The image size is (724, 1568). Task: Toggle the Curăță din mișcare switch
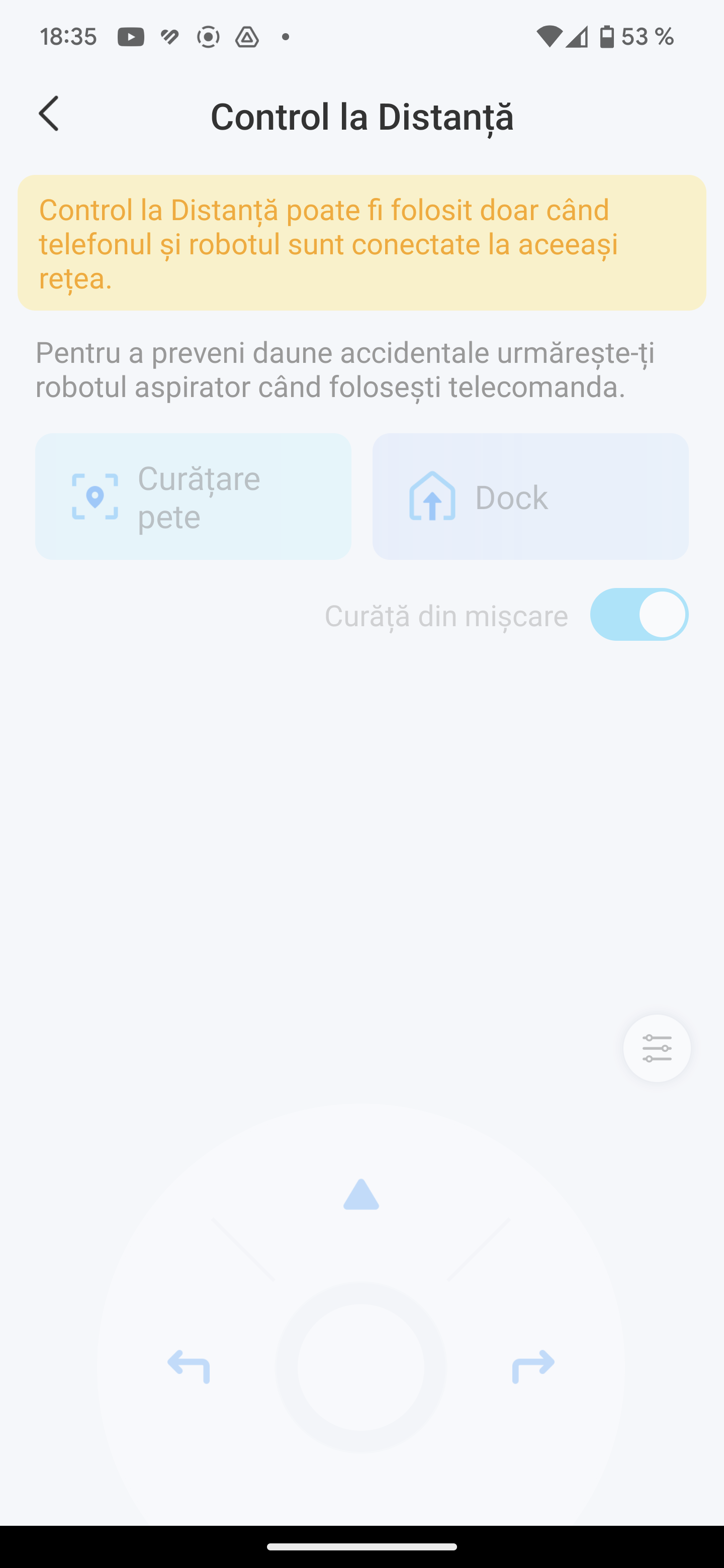[639, 615]
